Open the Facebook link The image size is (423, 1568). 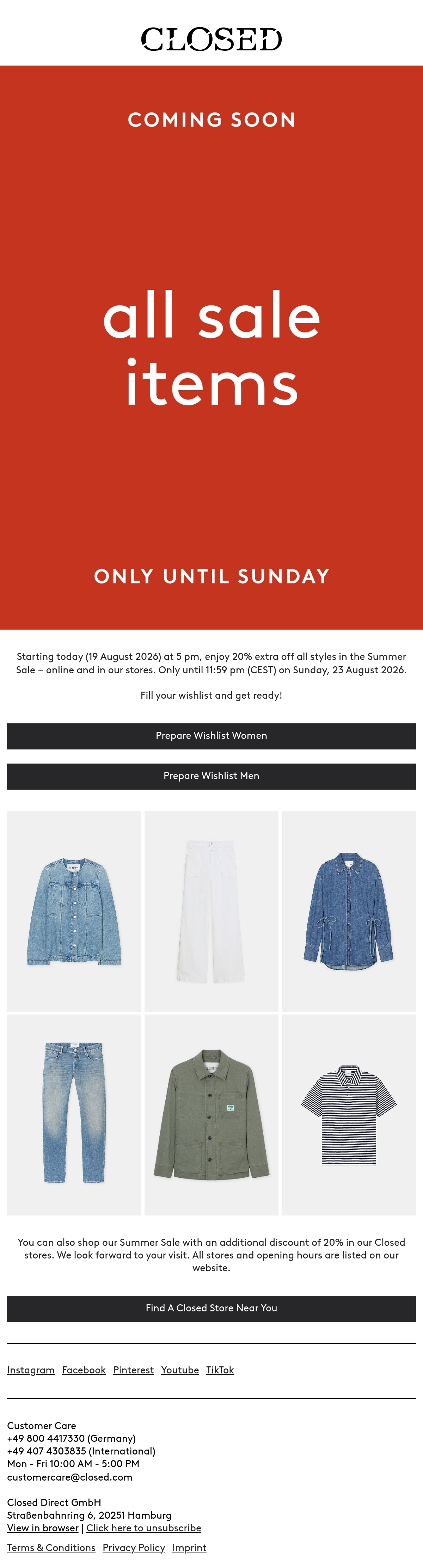pyautogui.click(x=84, y=1370)
